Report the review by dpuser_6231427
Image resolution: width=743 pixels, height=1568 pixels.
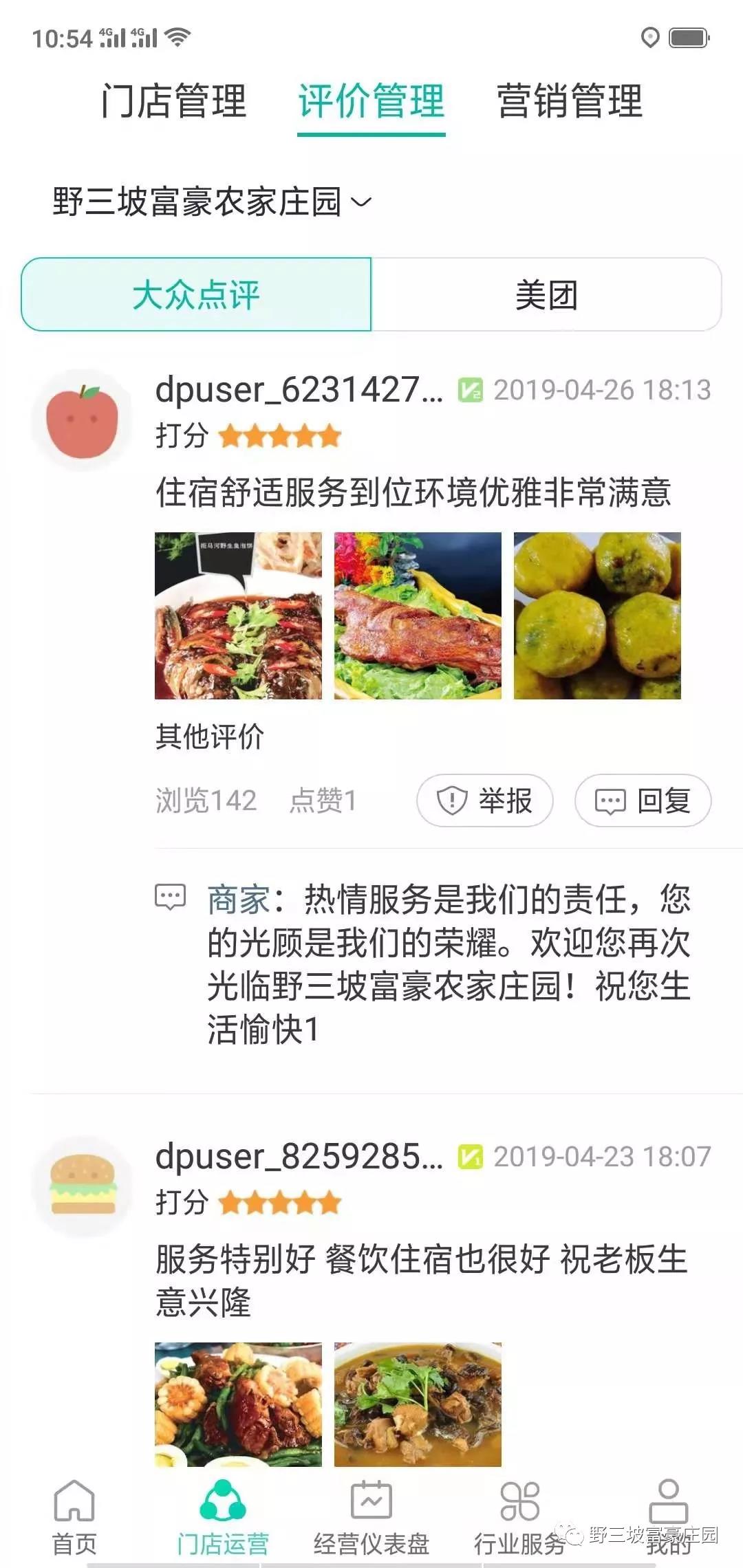(485, 801)
